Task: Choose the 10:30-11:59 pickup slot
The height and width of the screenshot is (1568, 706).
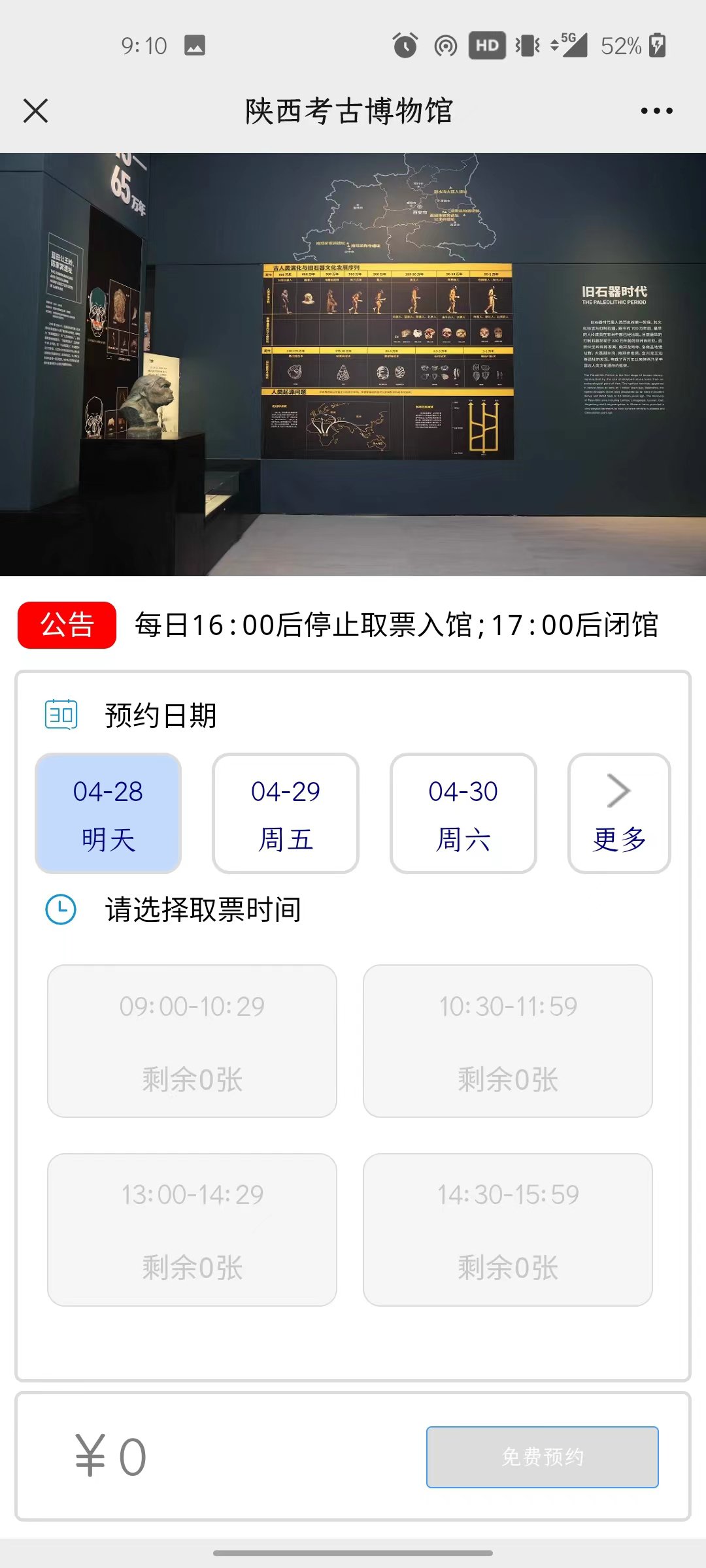Action: pyautogui.click(x=508, y=1041)
